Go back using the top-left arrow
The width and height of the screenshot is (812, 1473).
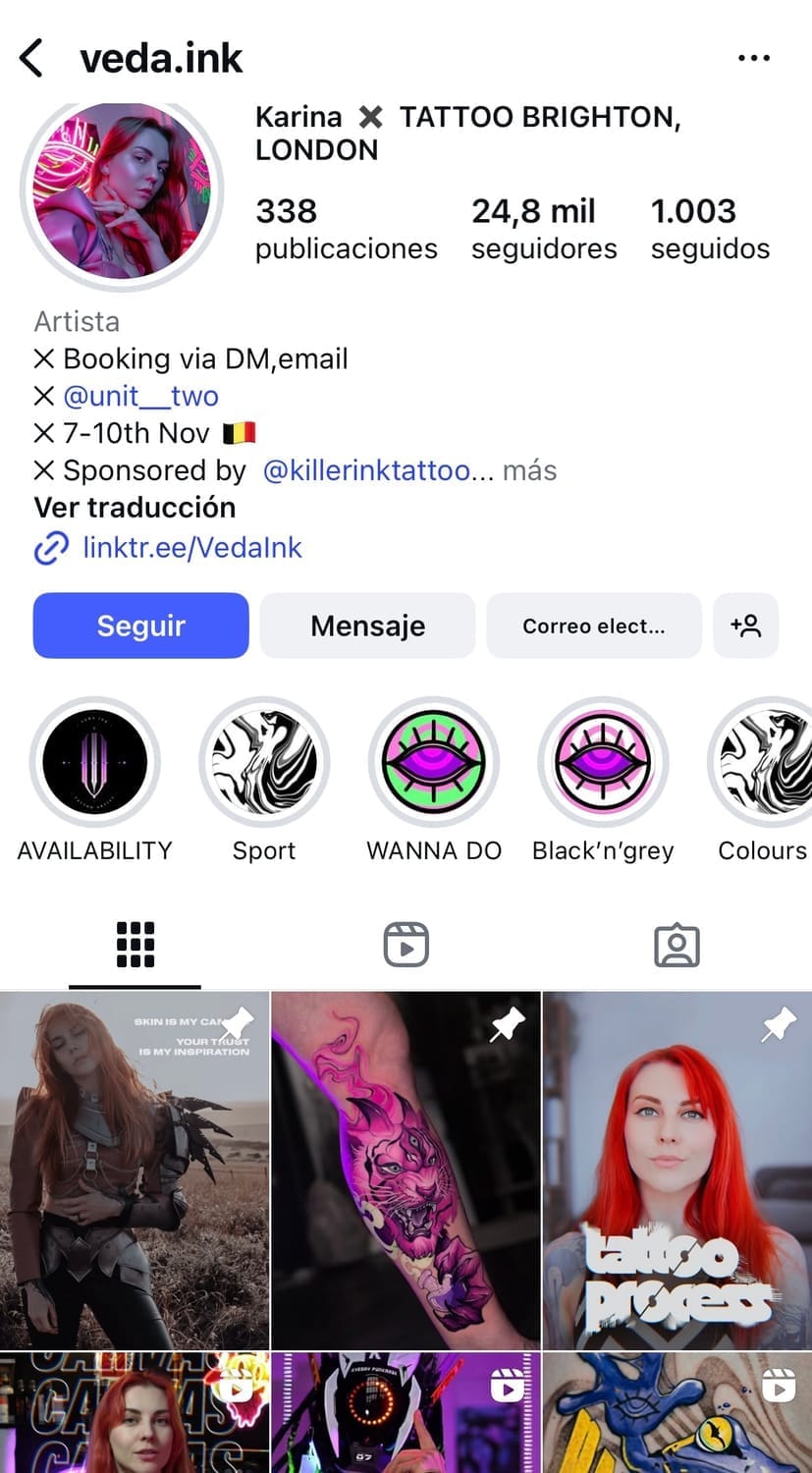pos(31,58)
